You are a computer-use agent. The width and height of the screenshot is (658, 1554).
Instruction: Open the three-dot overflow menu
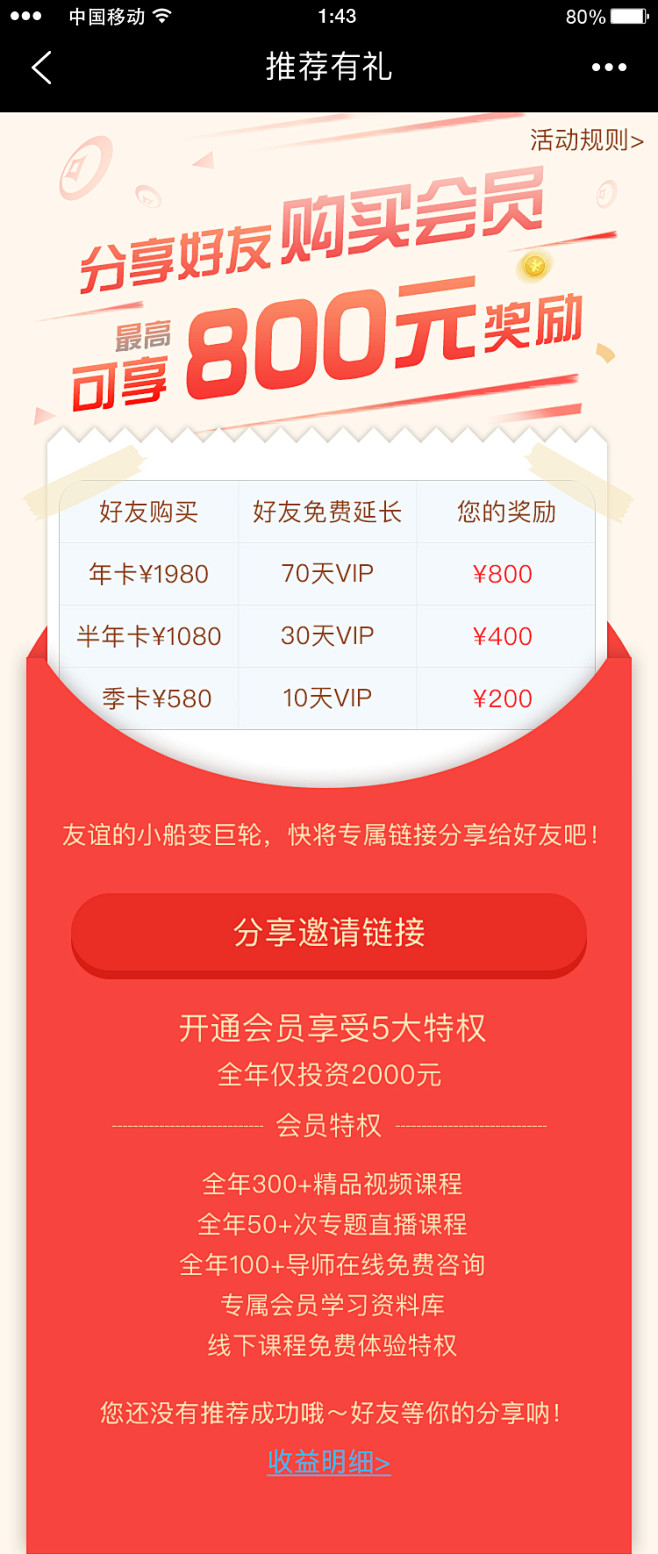(609, 68)
